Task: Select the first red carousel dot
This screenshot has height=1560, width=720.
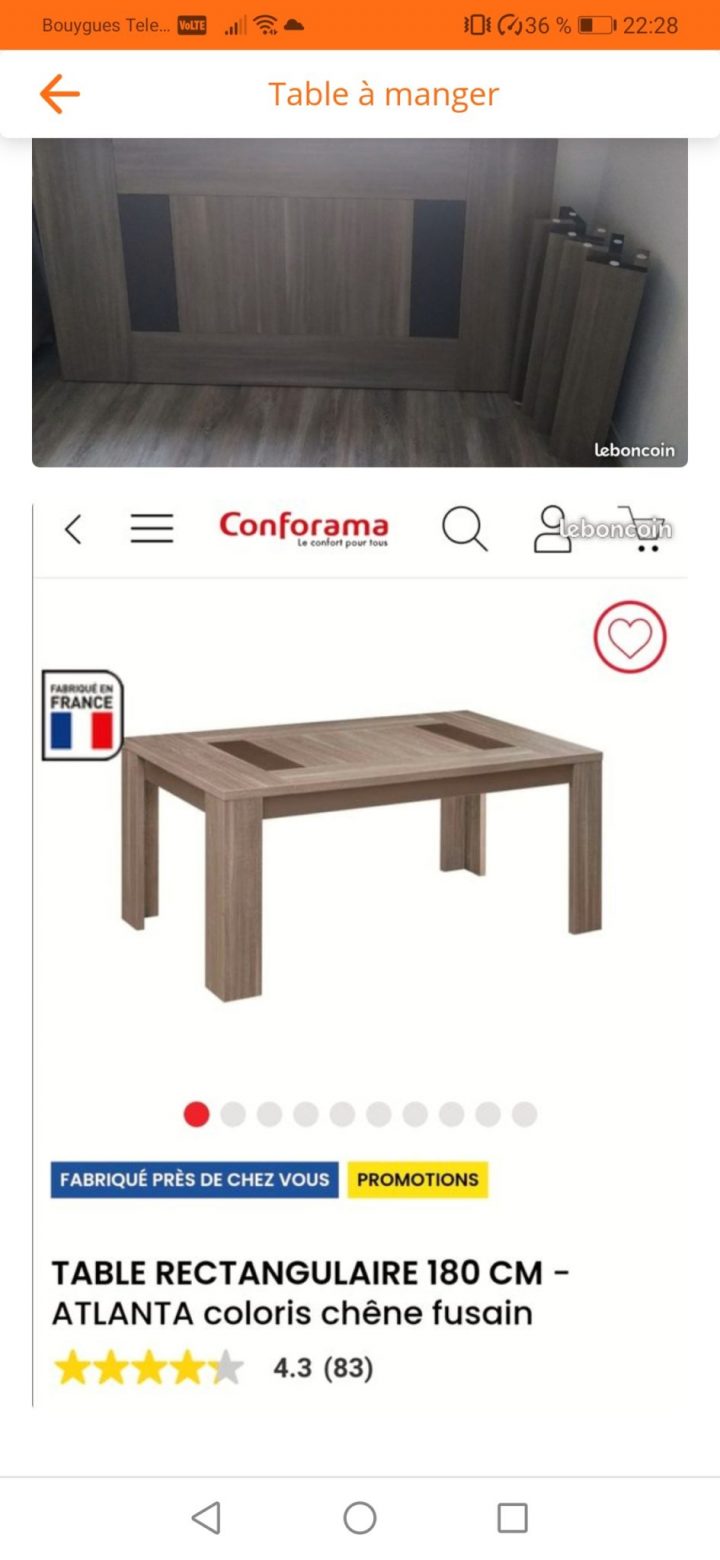Action: pyautogui.click(x=196, y=1114)
